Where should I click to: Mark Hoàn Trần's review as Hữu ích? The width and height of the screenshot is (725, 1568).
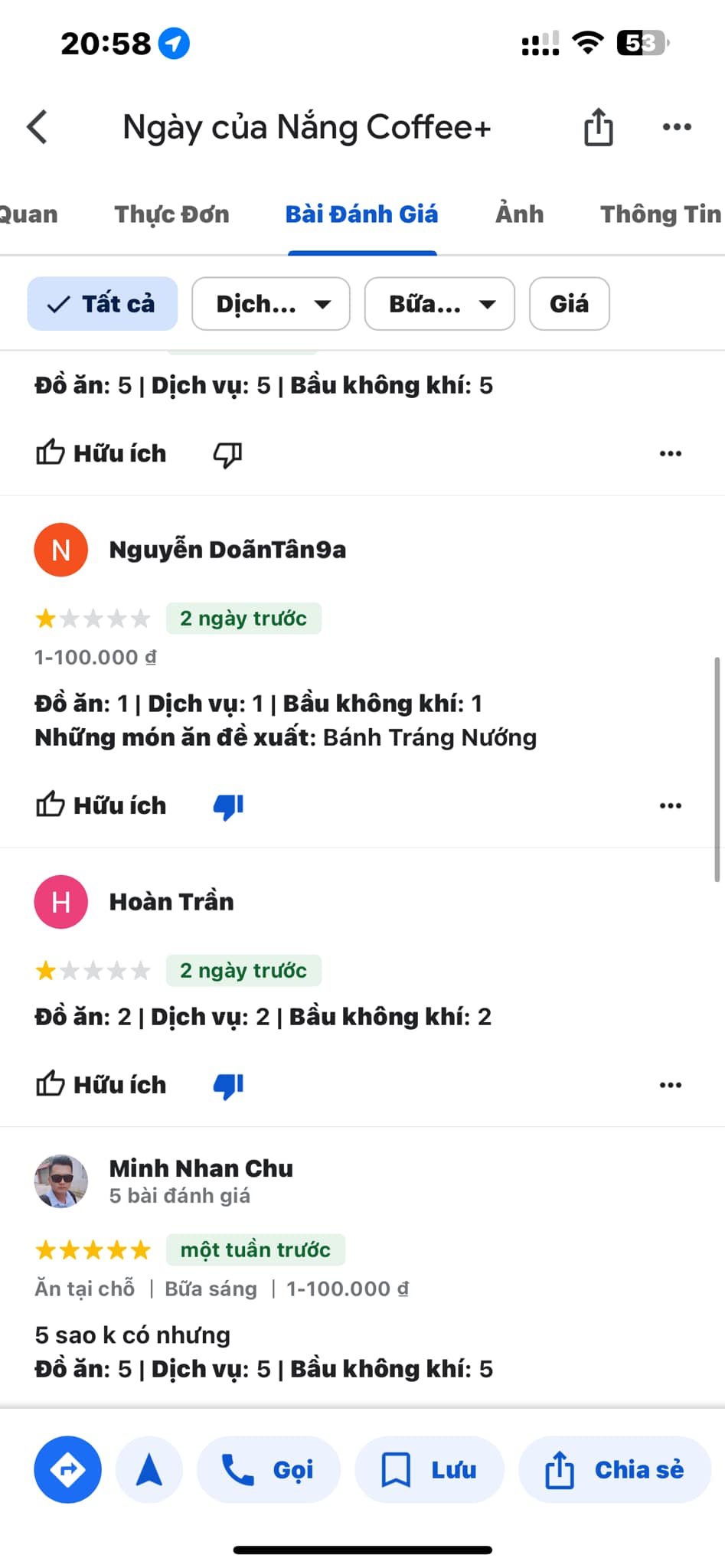coord(101,1085)
